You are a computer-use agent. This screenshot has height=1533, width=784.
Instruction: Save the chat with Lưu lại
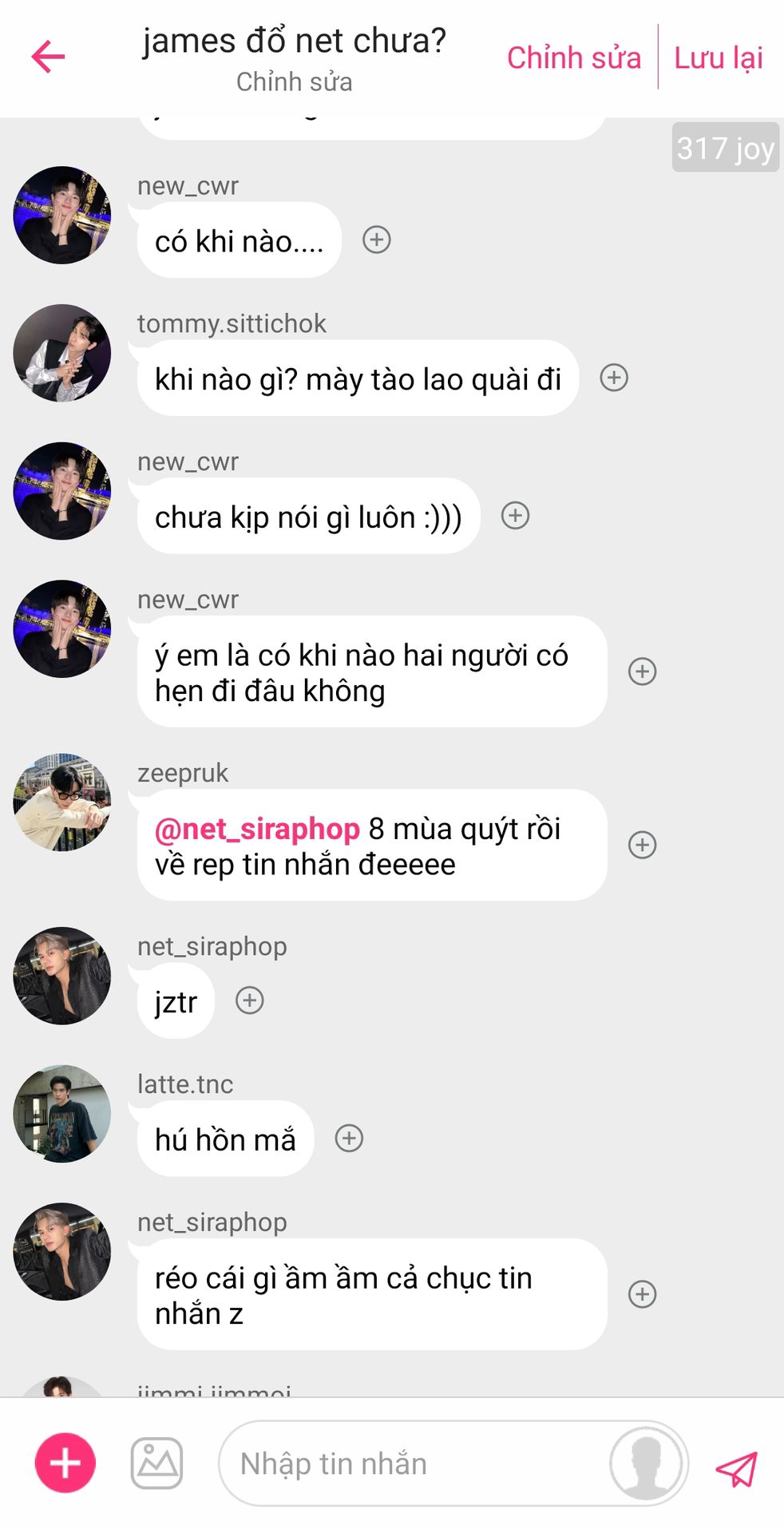click(x=719, y=57)
